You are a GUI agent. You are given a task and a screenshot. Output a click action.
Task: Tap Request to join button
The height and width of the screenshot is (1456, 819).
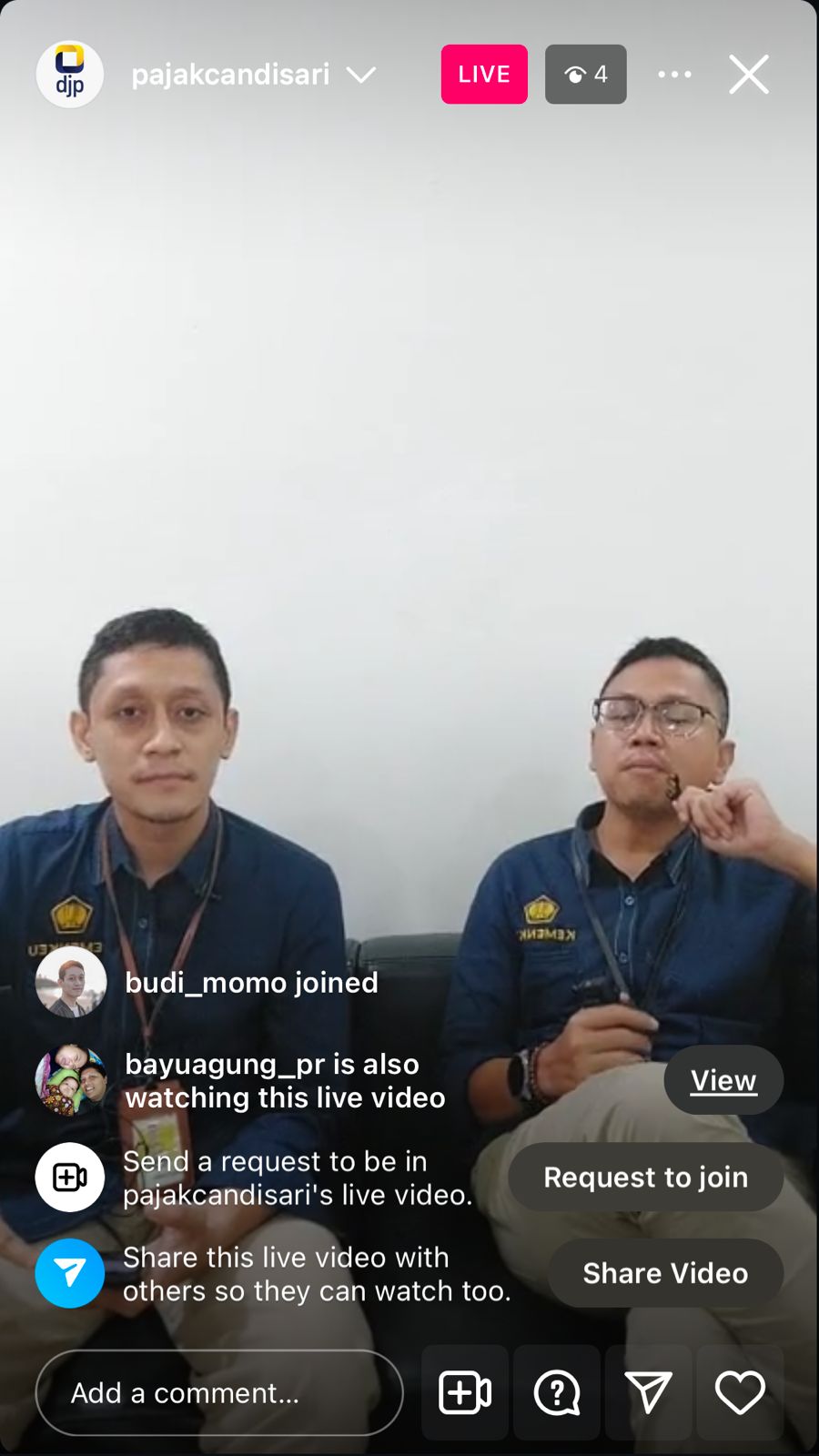645,1178
